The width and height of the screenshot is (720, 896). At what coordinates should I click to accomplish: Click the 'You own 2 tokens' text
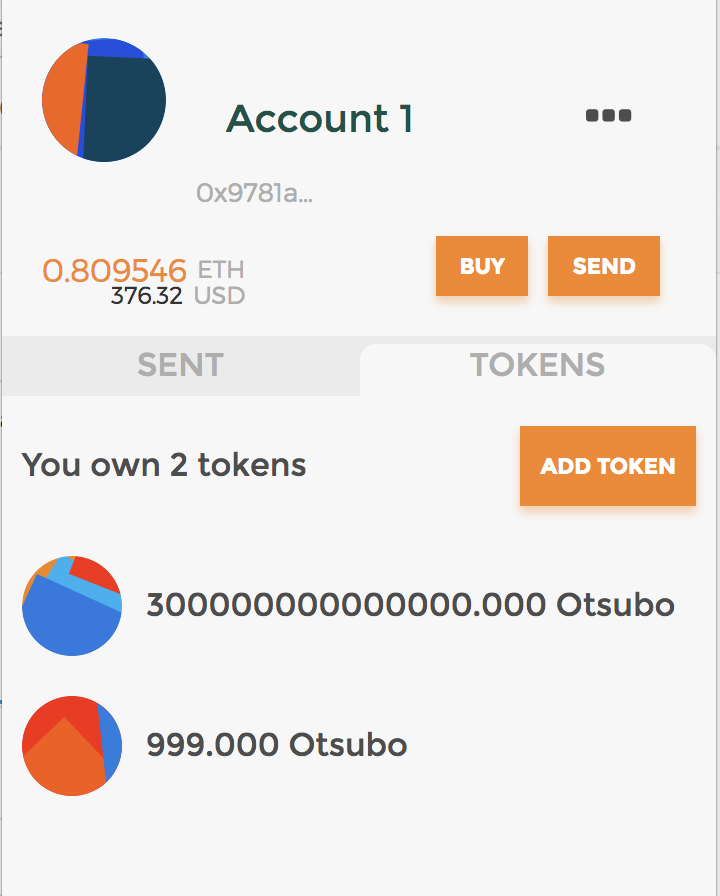tap(163, 465)
